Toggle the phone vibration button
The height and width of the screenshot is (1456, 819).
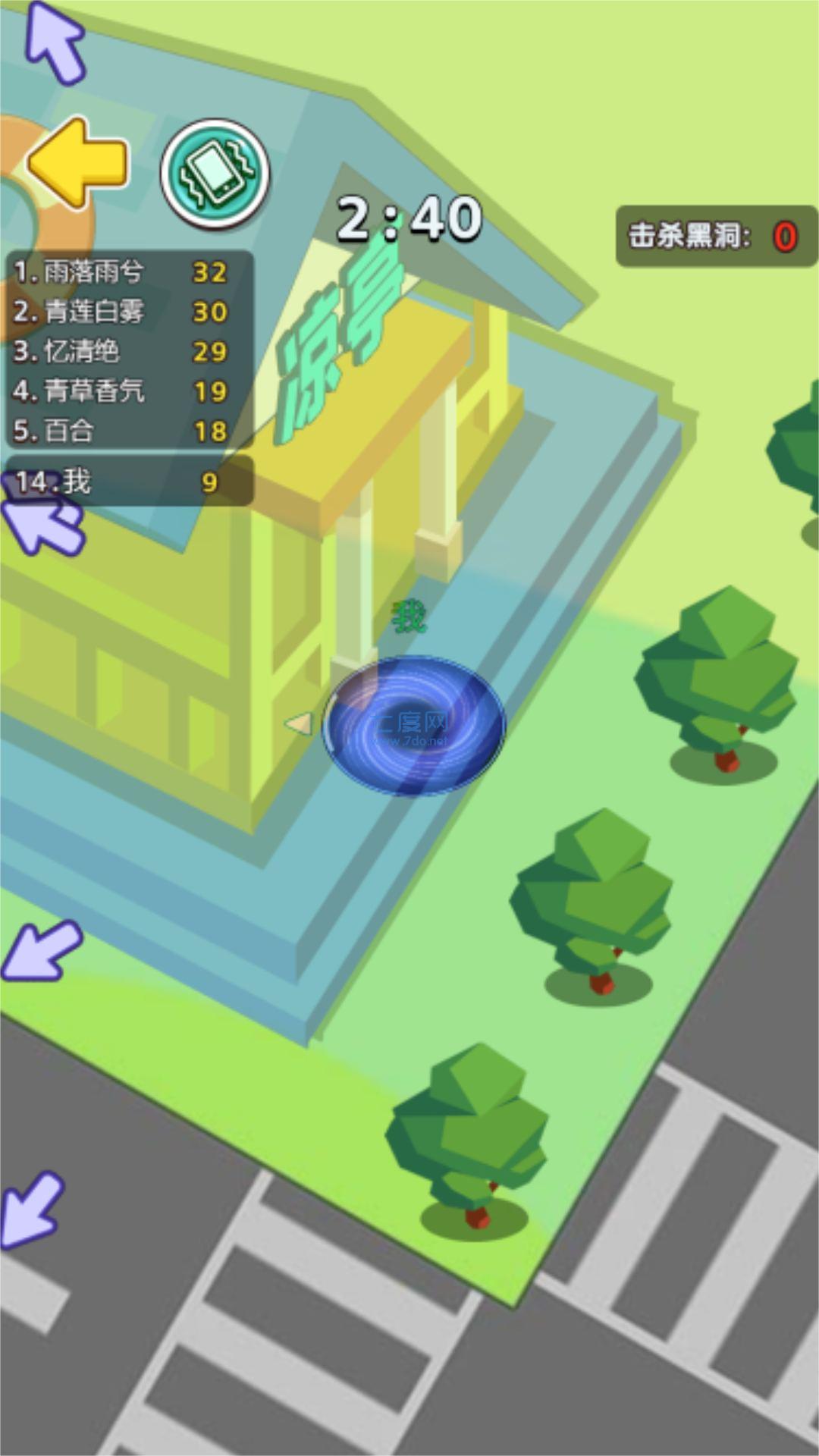pyautogui.click(x=215, y=173)
